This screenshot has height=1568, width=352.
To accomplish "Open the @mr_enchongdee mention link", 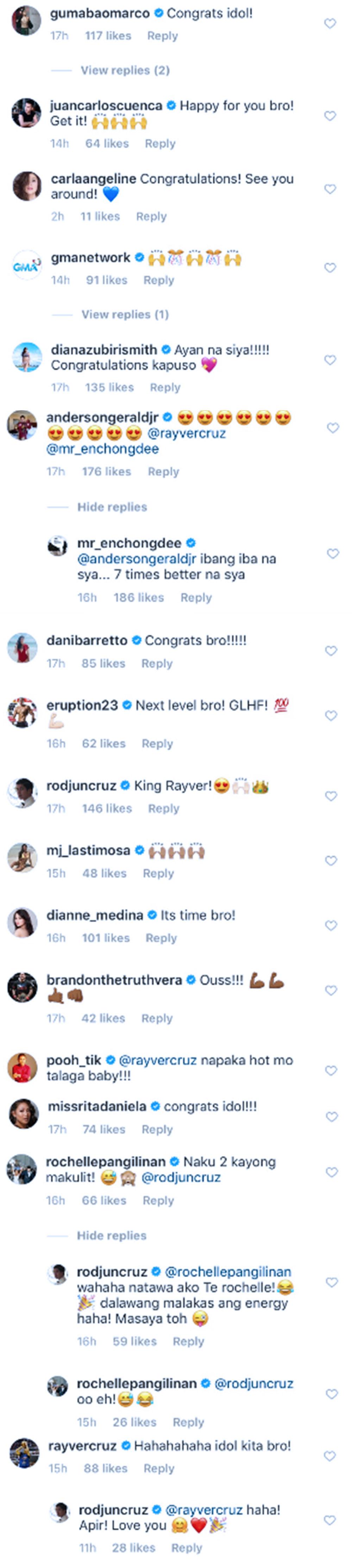I will click(x=102, y=449).
